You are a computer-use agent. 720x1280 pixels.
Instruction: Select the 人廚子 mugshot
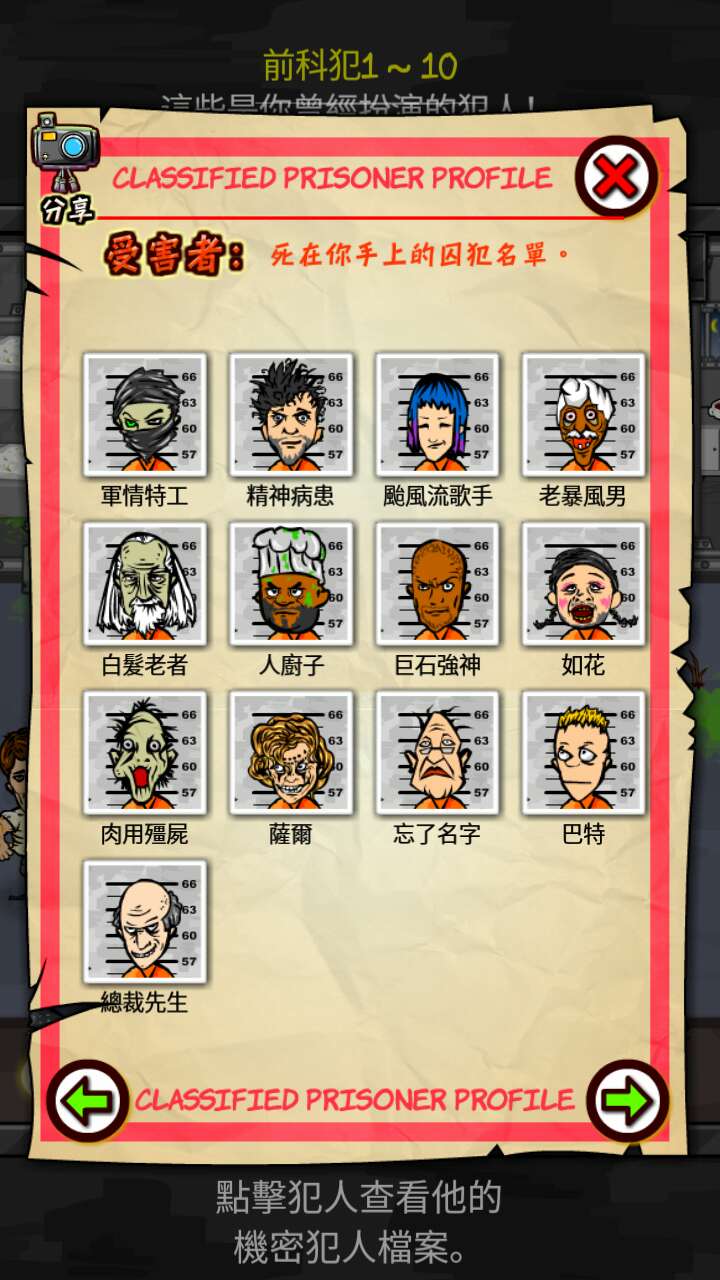pos(291,583)
